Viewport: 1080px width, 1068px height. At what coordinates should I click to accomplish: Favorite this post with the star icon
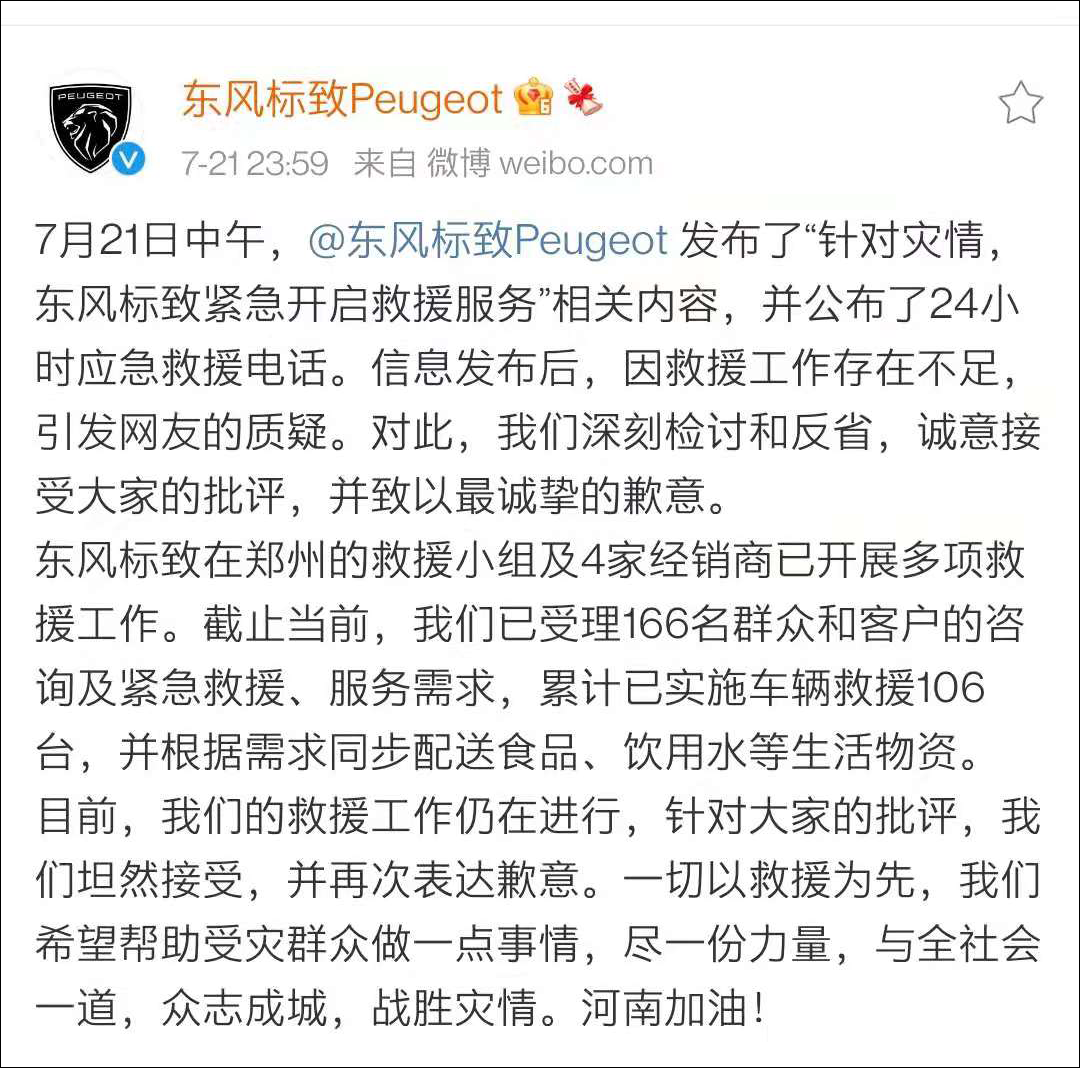[1020, 103]
